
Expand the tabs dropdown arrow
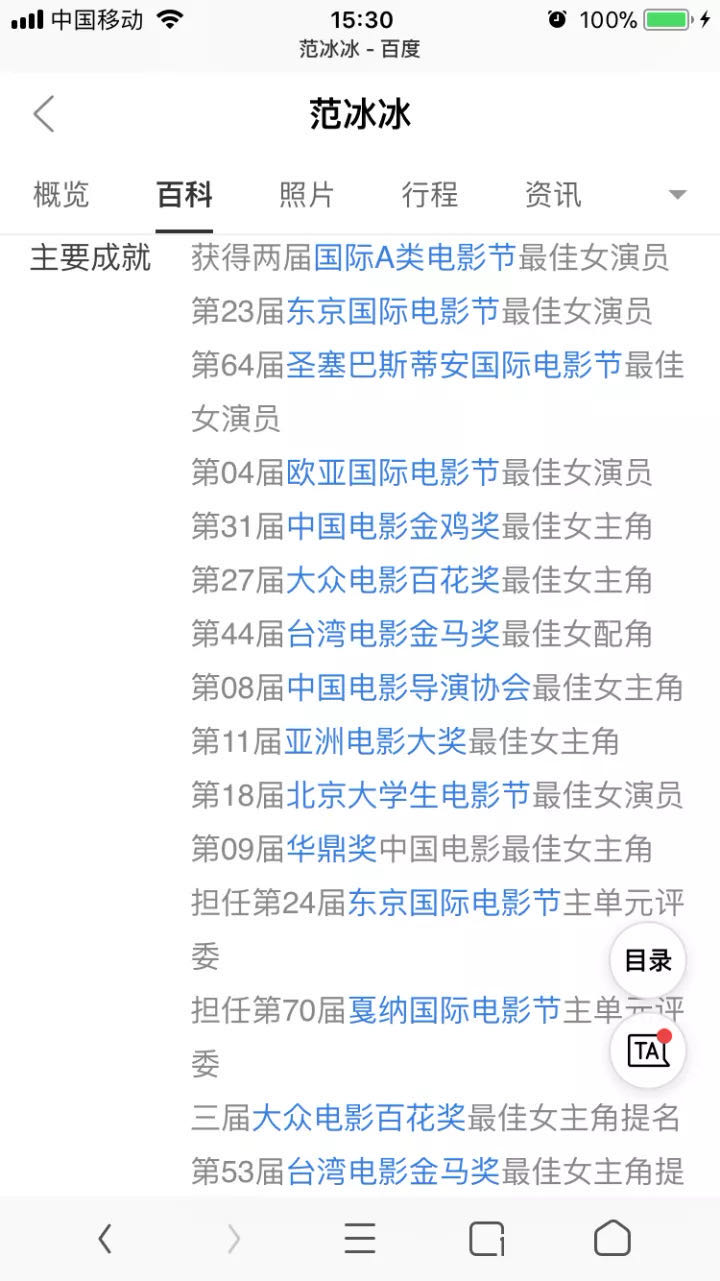677,195
